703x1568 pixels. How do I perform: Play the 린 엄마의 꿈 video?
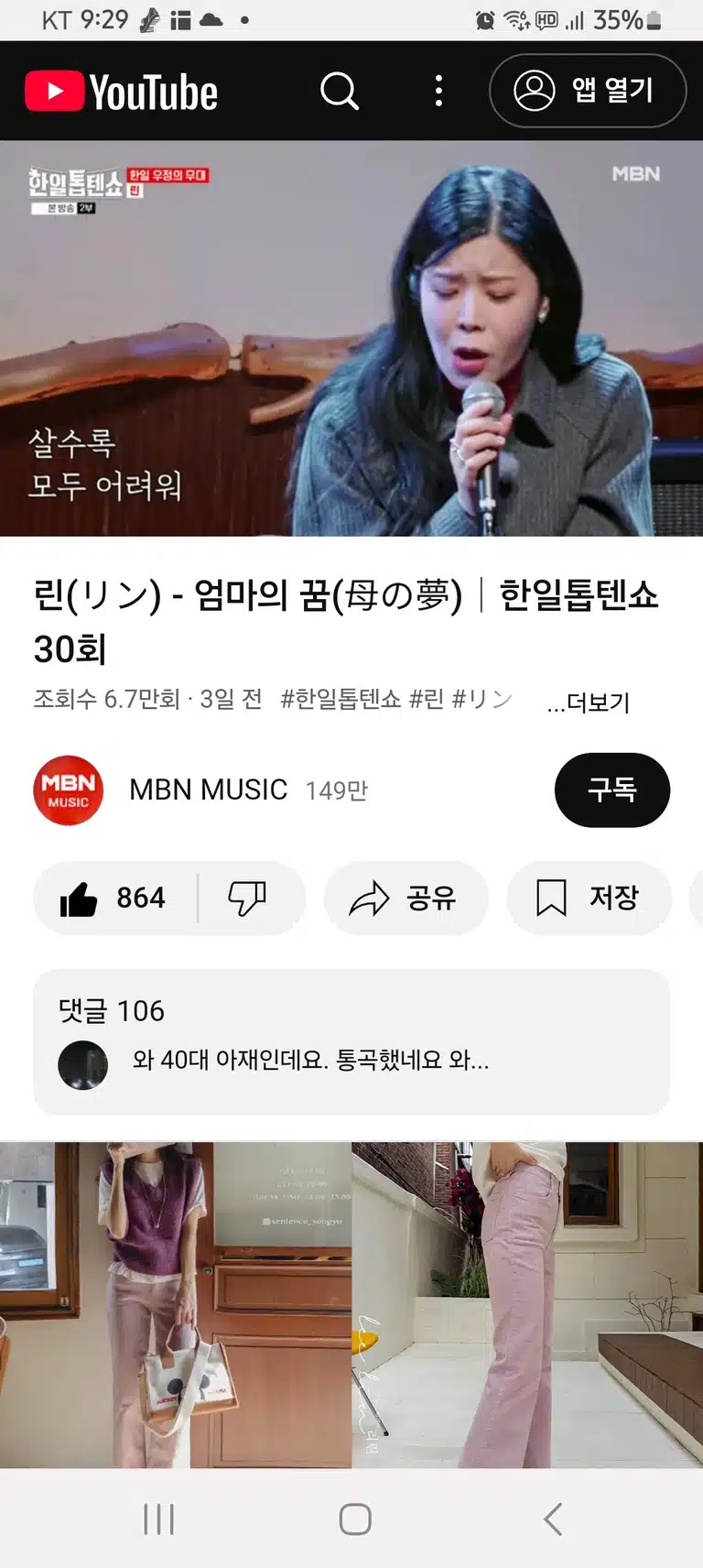tap(351, 338)
